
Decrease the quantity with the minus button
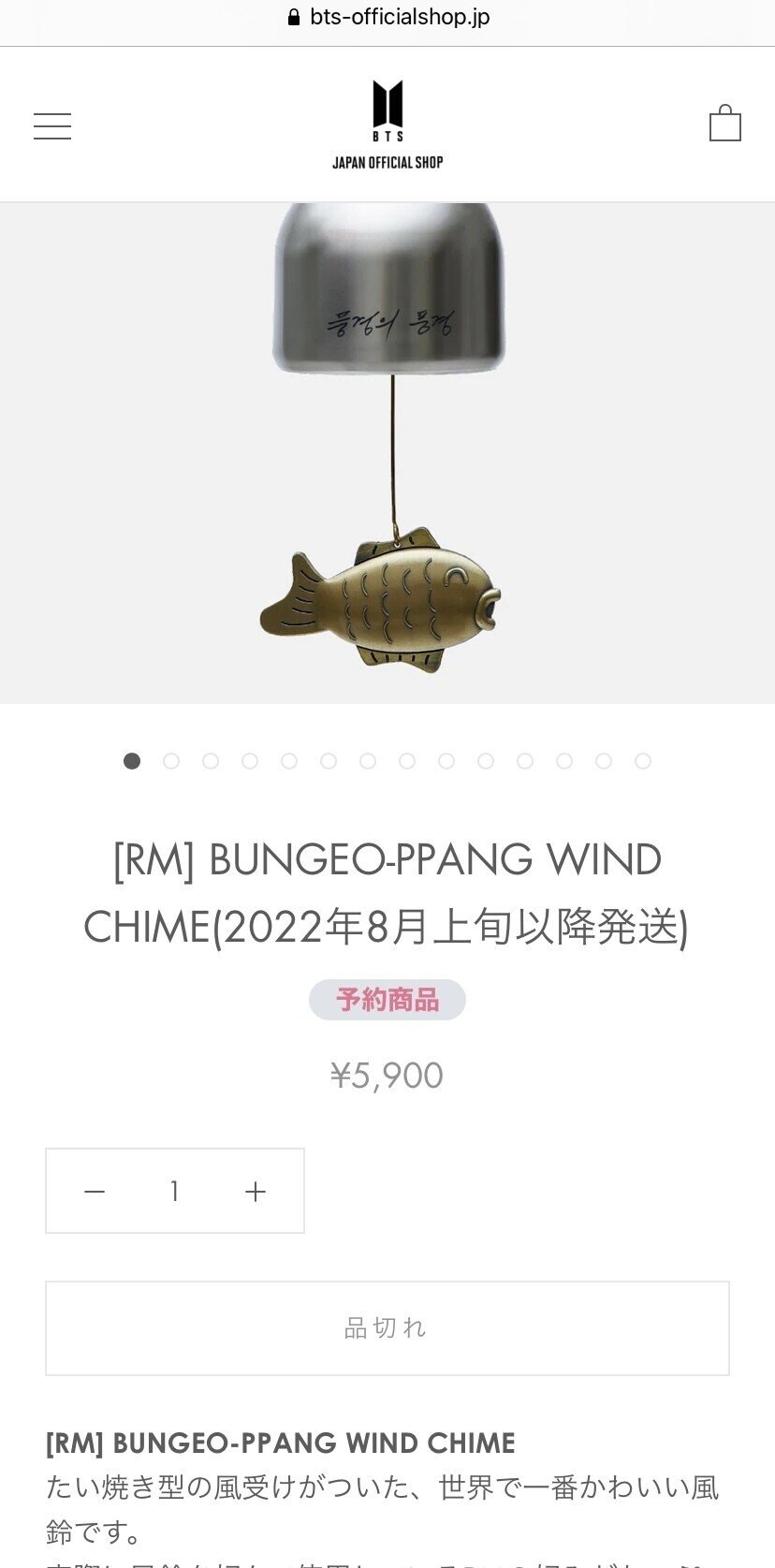(x=95, y=1191)
